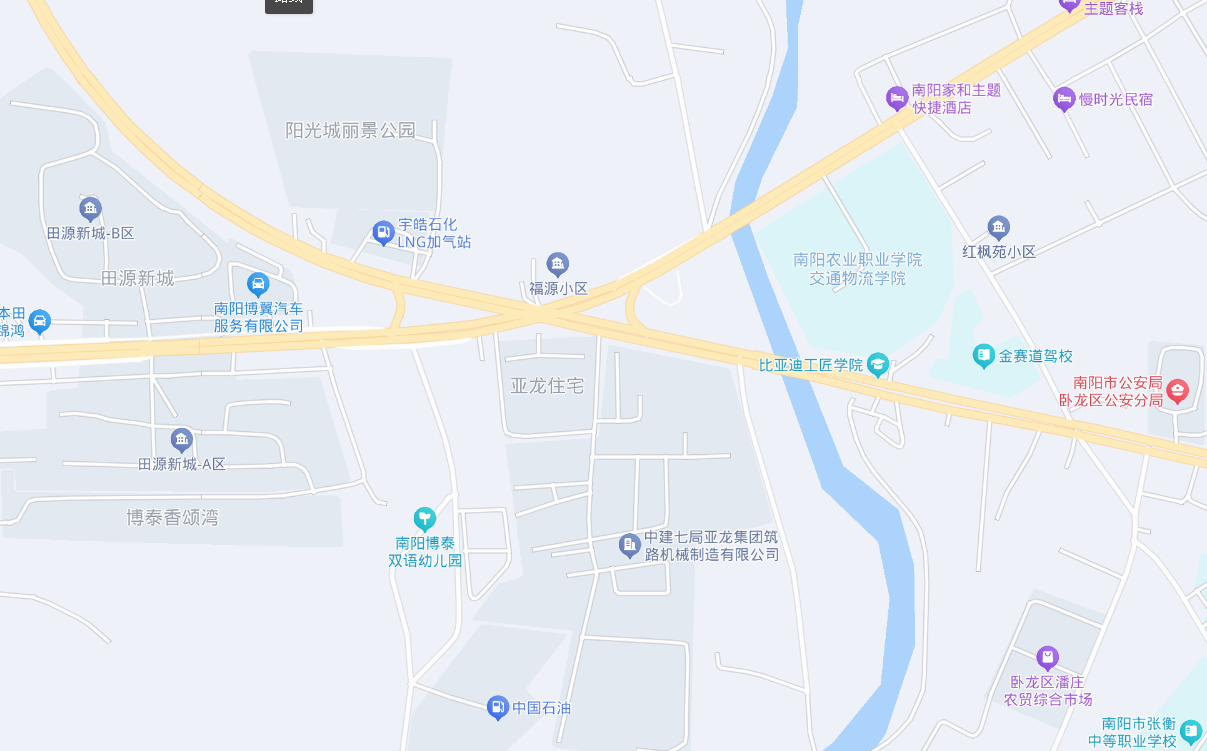Viewport: 1207px width, 751px height.
Task: Open the 卧龙区潘庄农贸综合市场 marker
Action: click(1047, 658)
